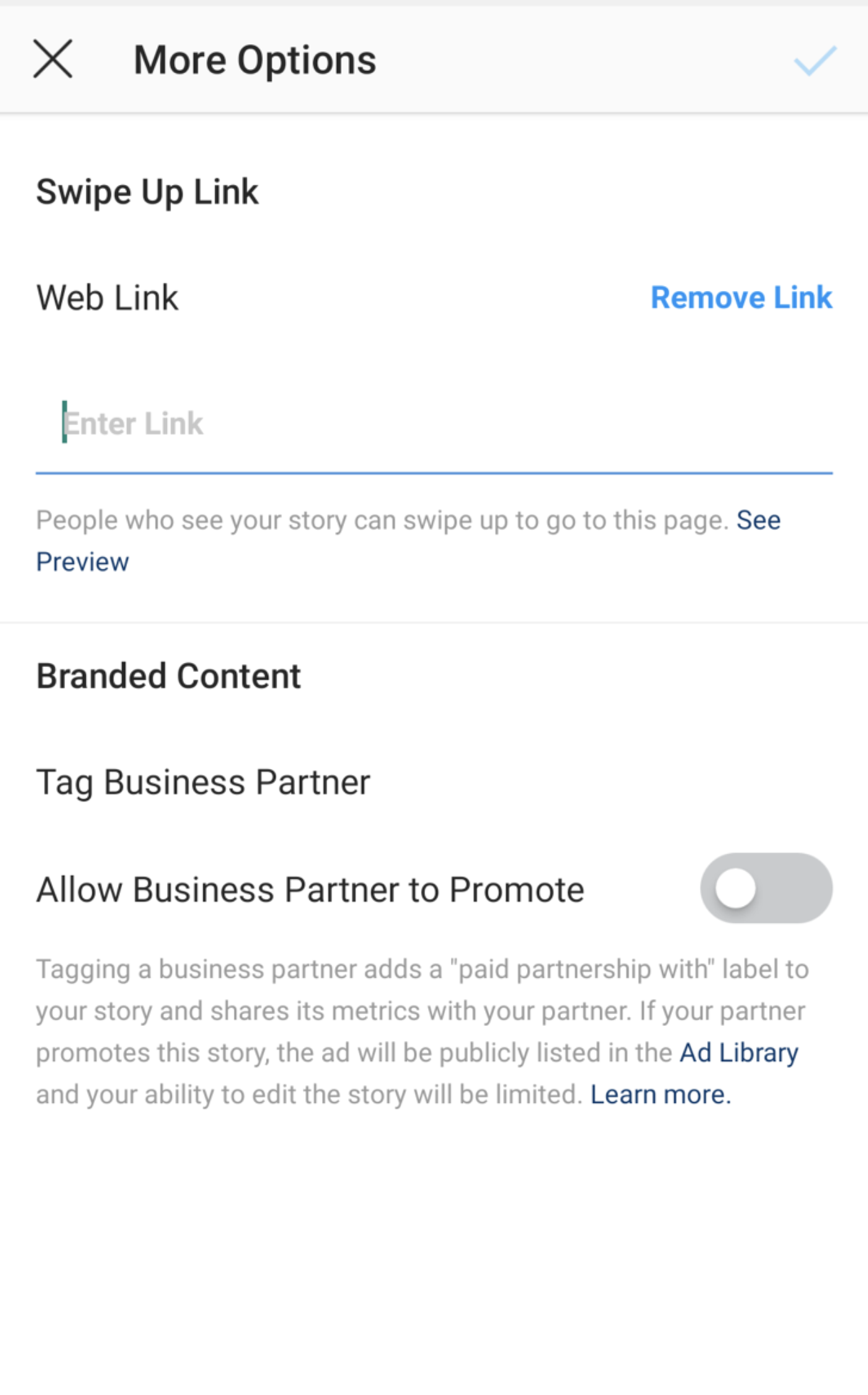Image resolution: width=868 pixels, height=1395 pixels.
Task: Open the Ad Library link
Action: [739, 1053]
